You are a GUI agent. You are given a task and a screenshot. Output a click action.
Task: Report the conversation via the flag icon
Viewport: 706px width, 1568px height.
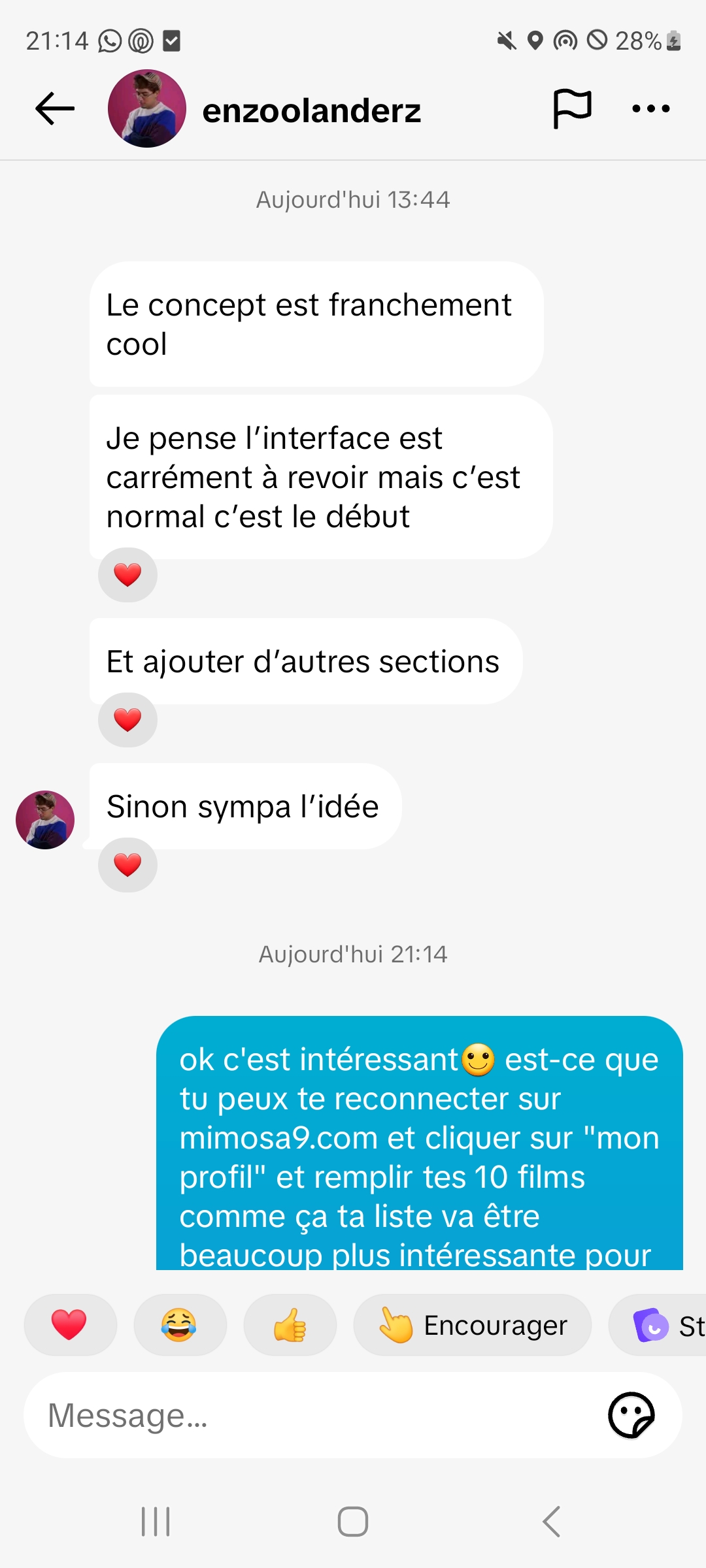pyautogui.click(x=572, y=108)
